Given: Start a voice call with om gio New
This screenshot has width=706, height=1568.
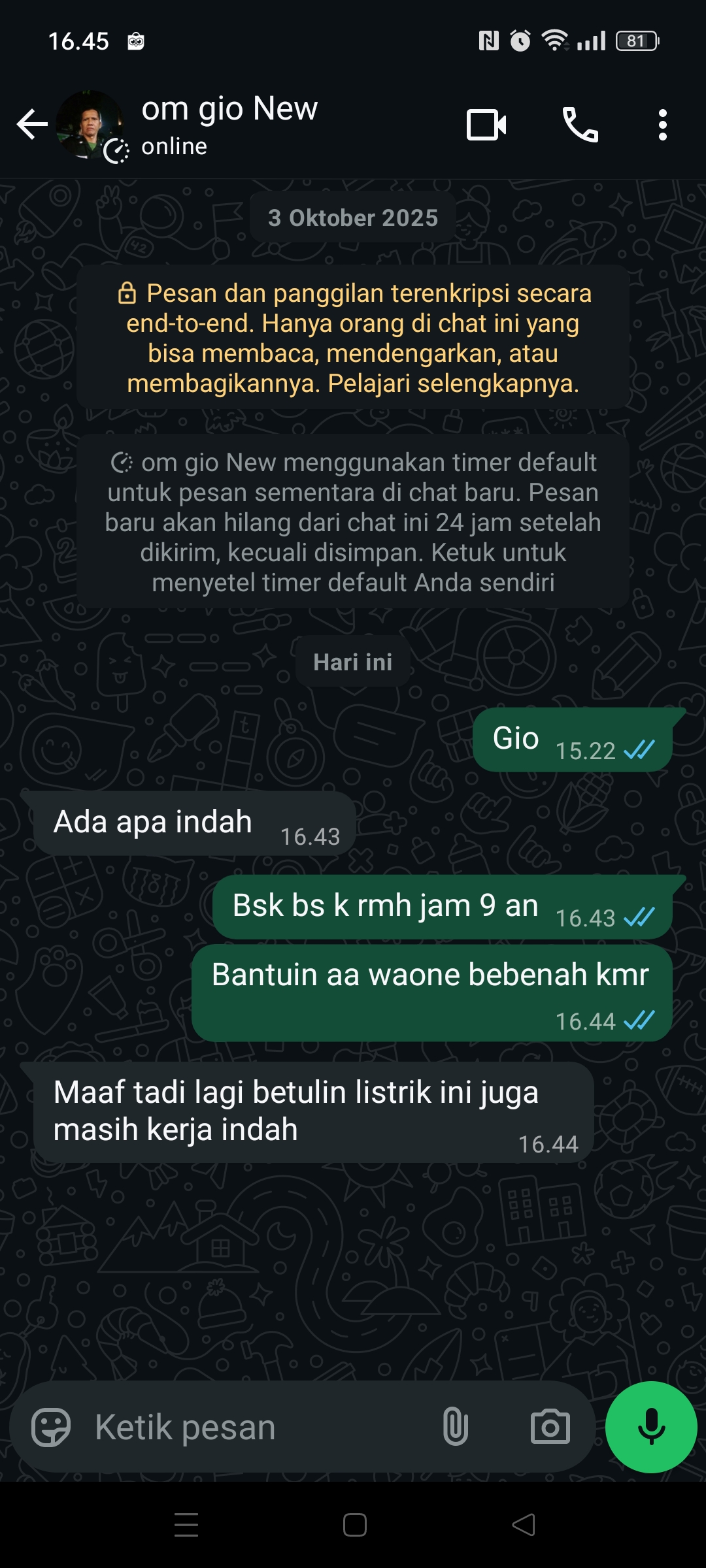Looking at the screenshot, I should pos(580,125).
